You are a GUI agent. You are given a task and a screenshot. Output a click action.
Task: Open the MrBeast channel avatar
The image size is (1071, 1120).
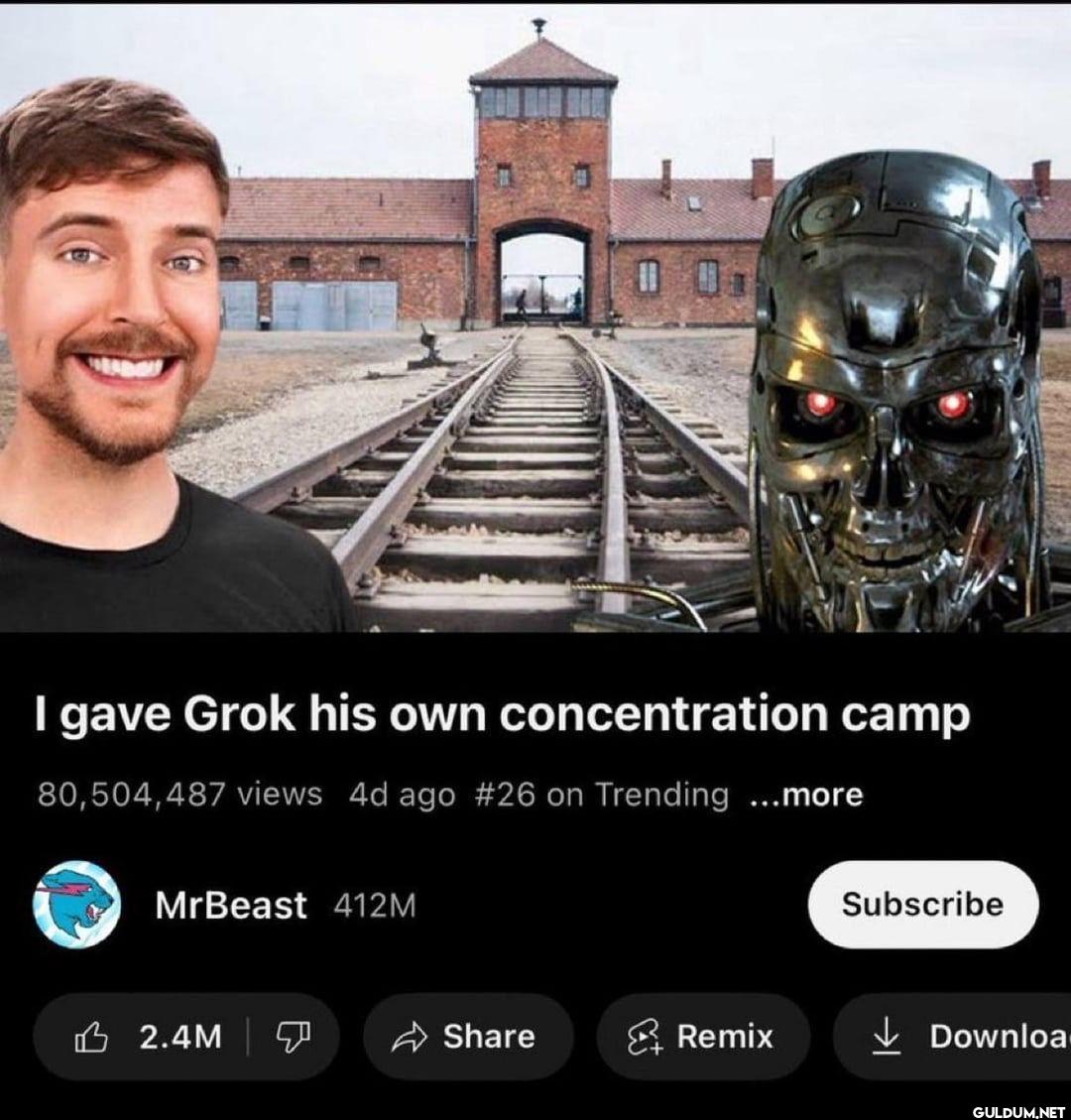pyautogui.click(x=77, y=904)
